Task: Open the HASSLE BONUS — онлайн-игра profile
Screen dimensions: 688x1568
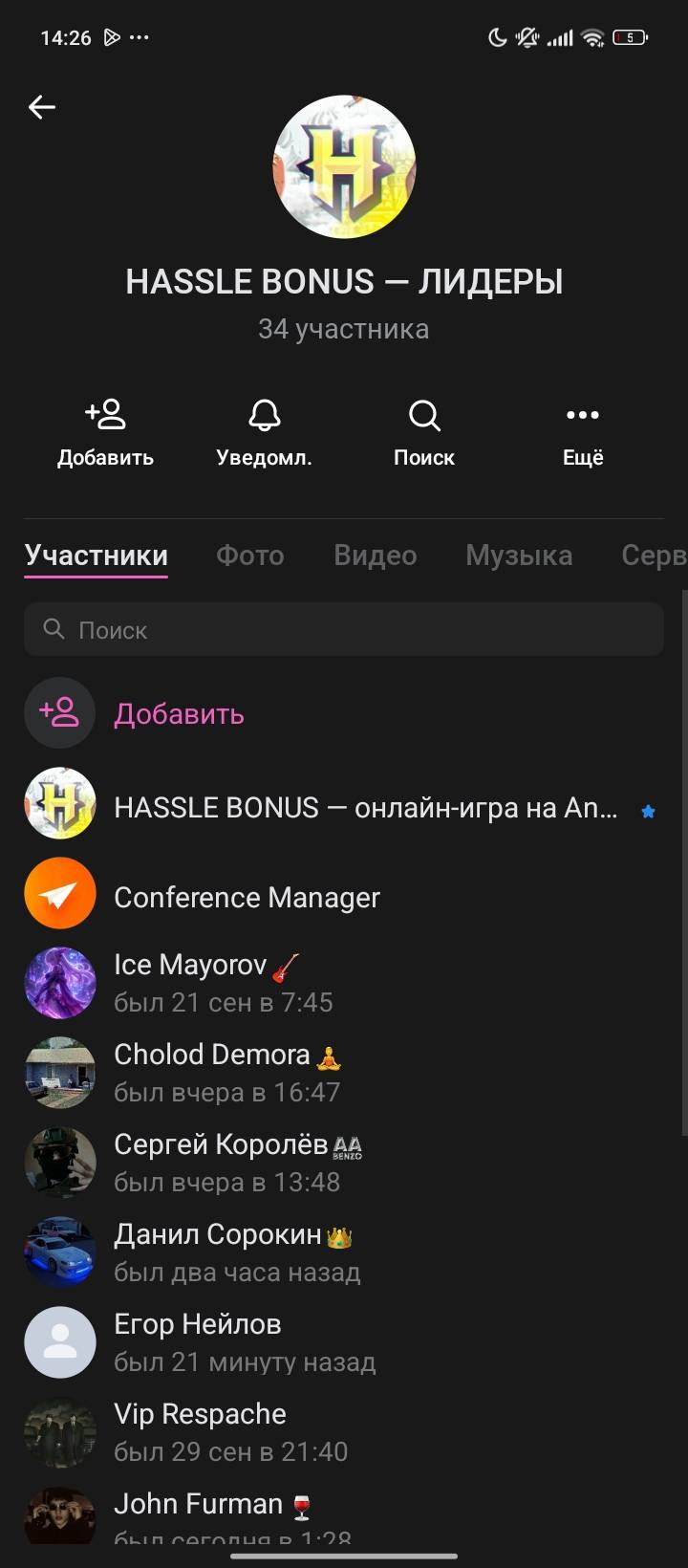Action: click(363, 808)
